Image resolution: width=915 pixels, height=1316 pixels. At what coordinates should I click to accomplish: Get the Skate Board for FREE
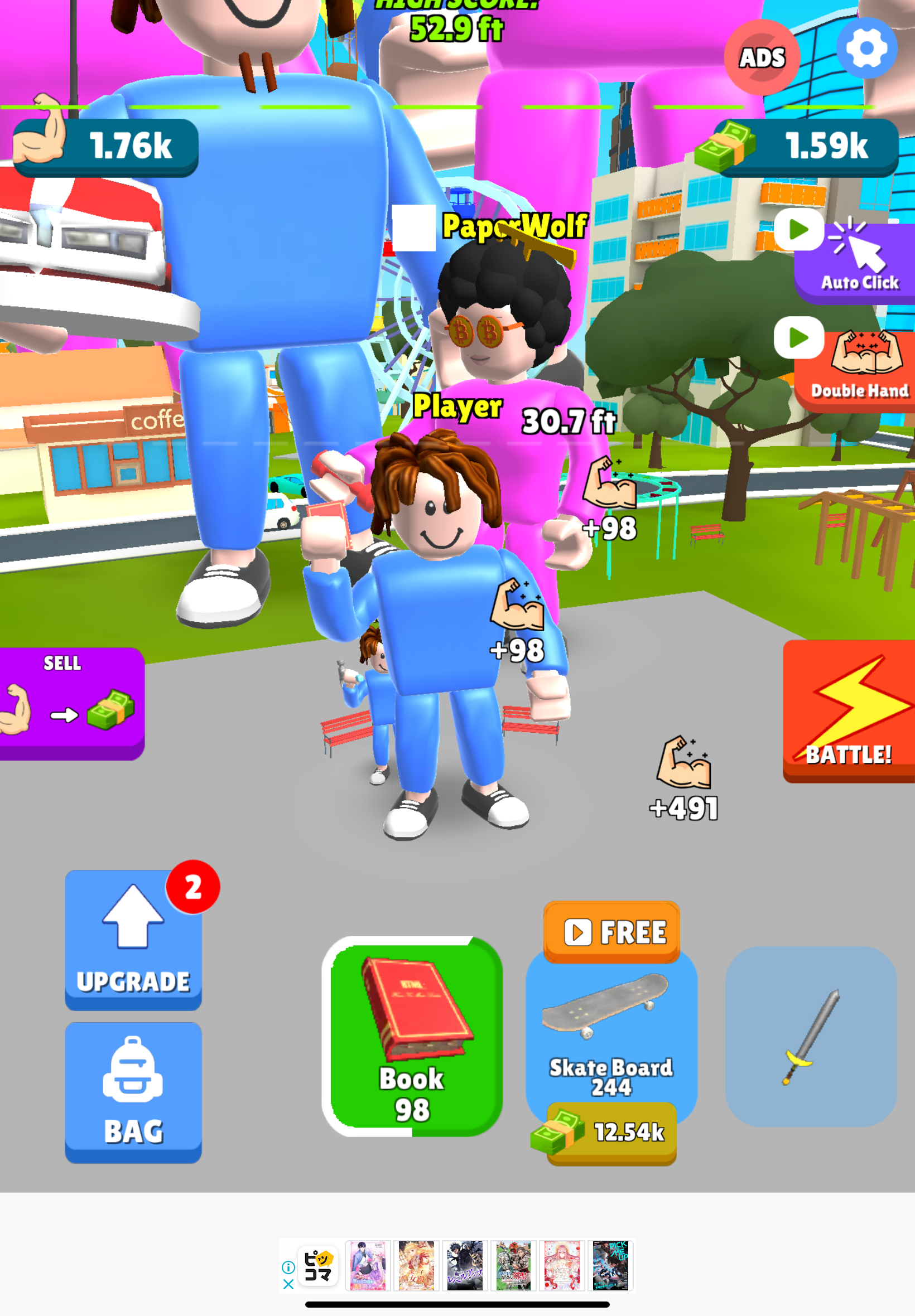[x=611, y=932]
